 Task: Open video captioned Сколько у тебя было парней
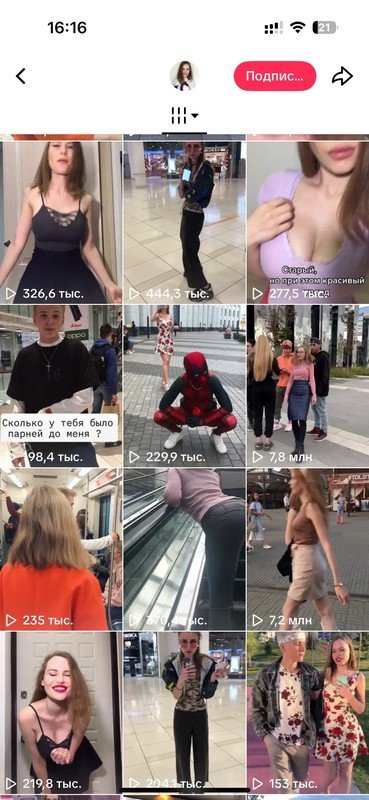[61, 386]
